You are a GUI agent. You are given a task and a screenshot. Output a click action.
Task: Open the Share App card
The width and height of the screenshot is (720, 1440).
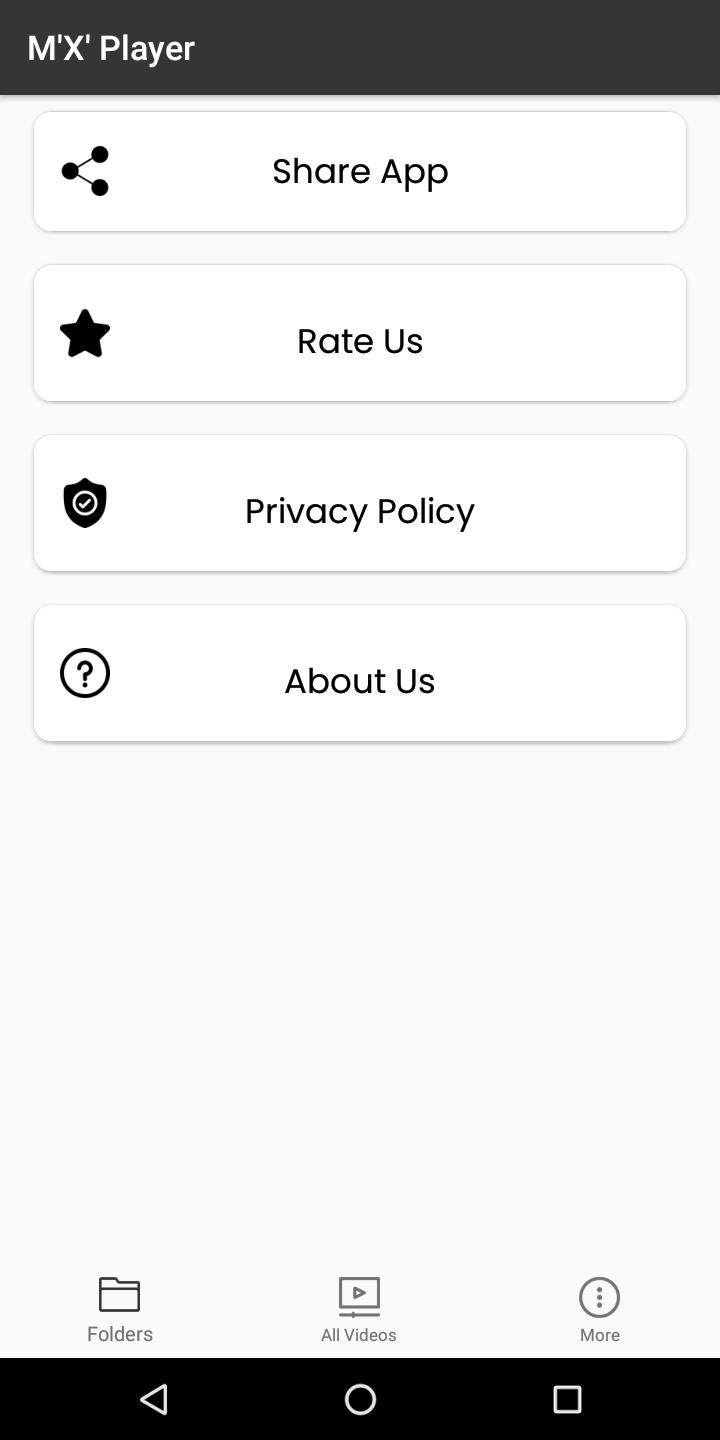coord(360,171)
